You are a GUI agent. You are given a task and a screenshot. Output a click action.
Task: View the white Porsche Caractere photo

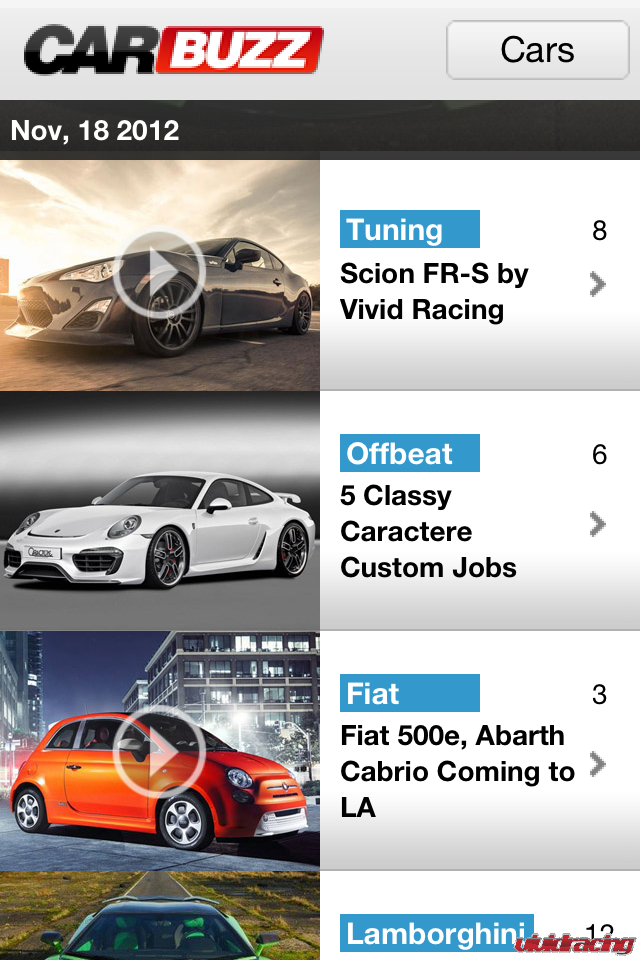coord(159,510)
